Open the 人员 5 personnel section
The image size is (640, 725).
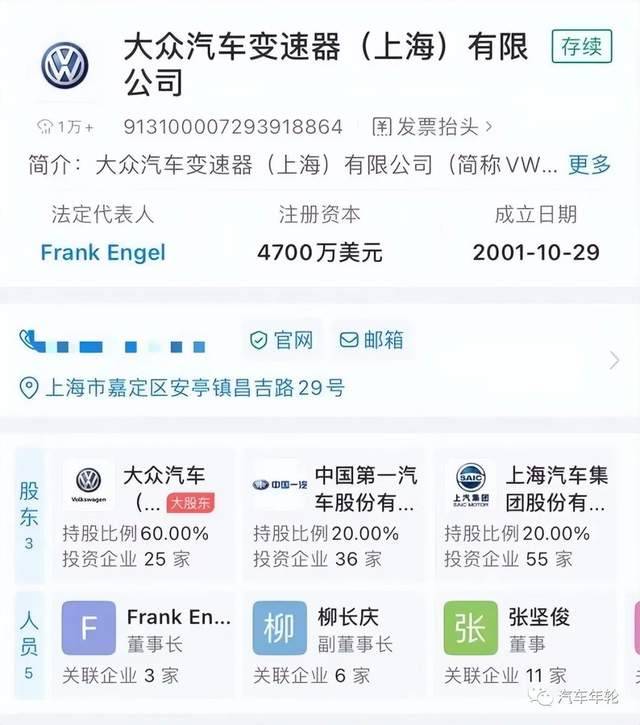[x=29, y=638]
